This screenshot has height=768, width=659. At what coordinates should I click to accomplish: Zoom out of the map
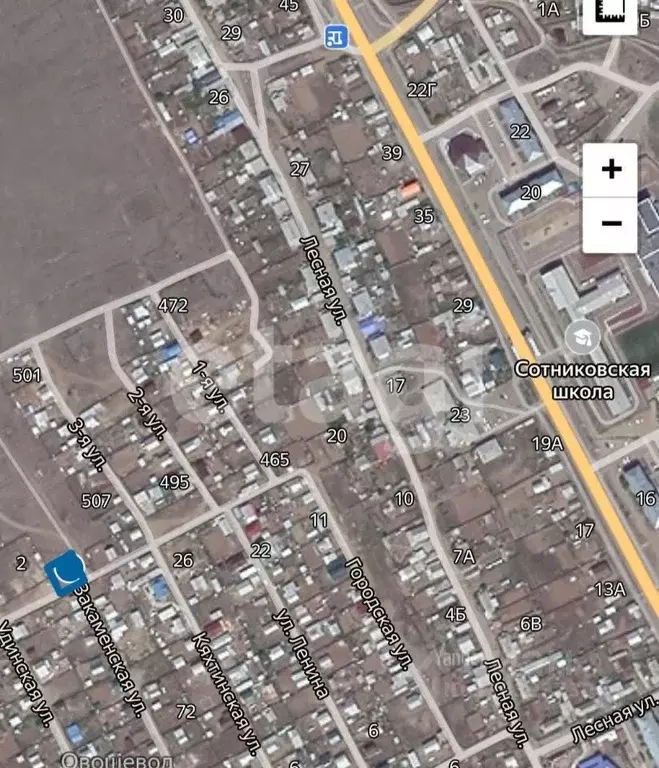click(610, 224)
